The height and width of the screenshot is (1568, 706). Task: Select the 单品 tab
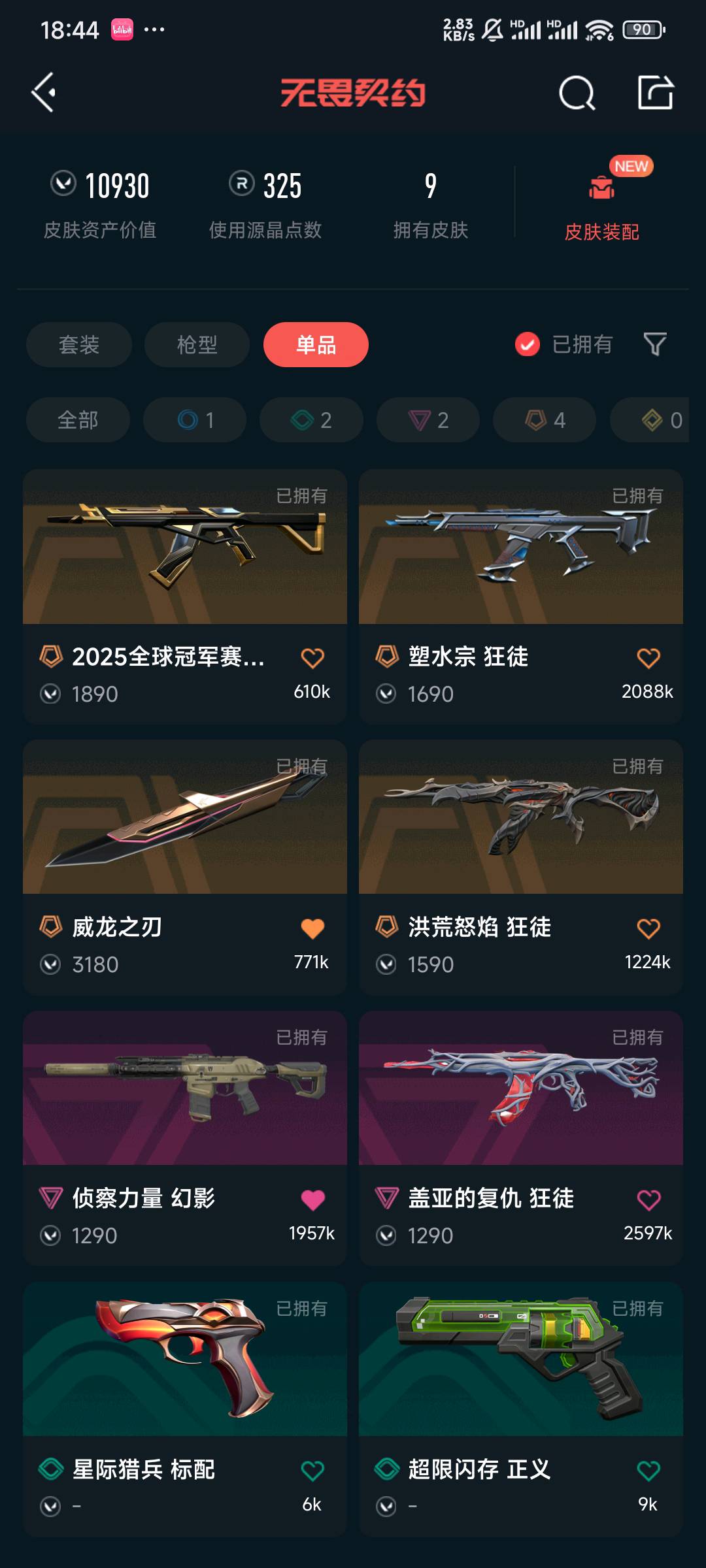(x=316, y=344)
